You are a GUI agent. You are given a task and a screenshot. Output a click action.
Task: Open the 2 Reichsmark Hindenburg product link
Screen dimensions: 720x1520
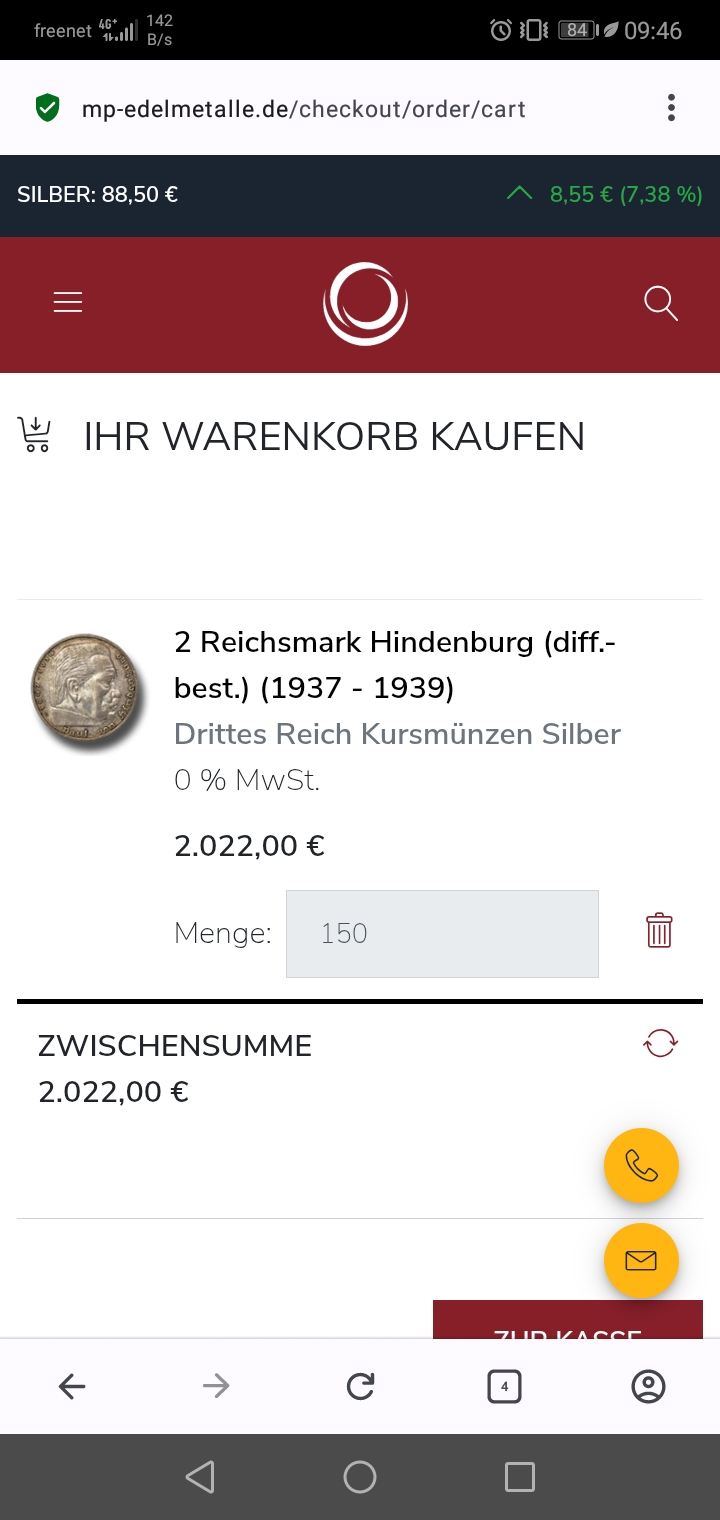(x=395, y=665)
